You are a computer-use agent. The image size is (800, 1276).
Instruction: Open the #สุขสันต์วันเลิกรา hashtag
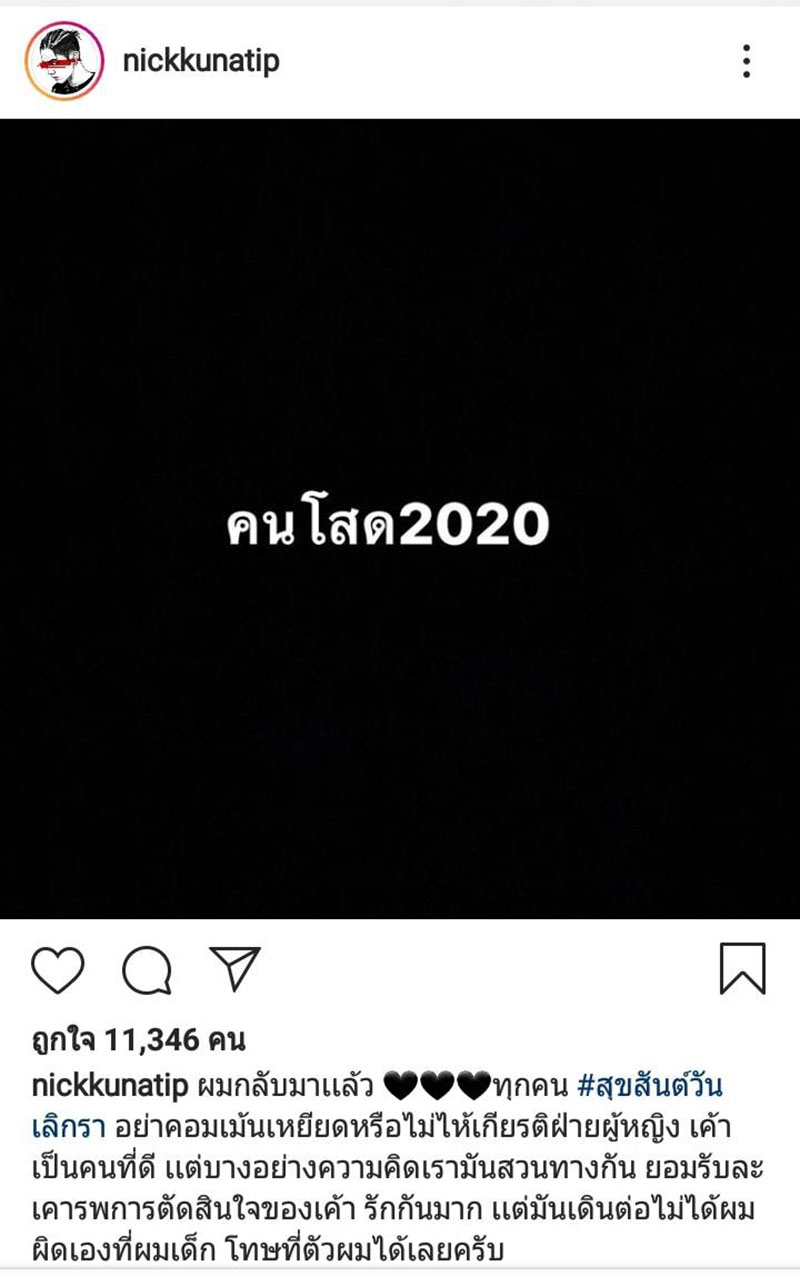click(x=650, y=1085)
